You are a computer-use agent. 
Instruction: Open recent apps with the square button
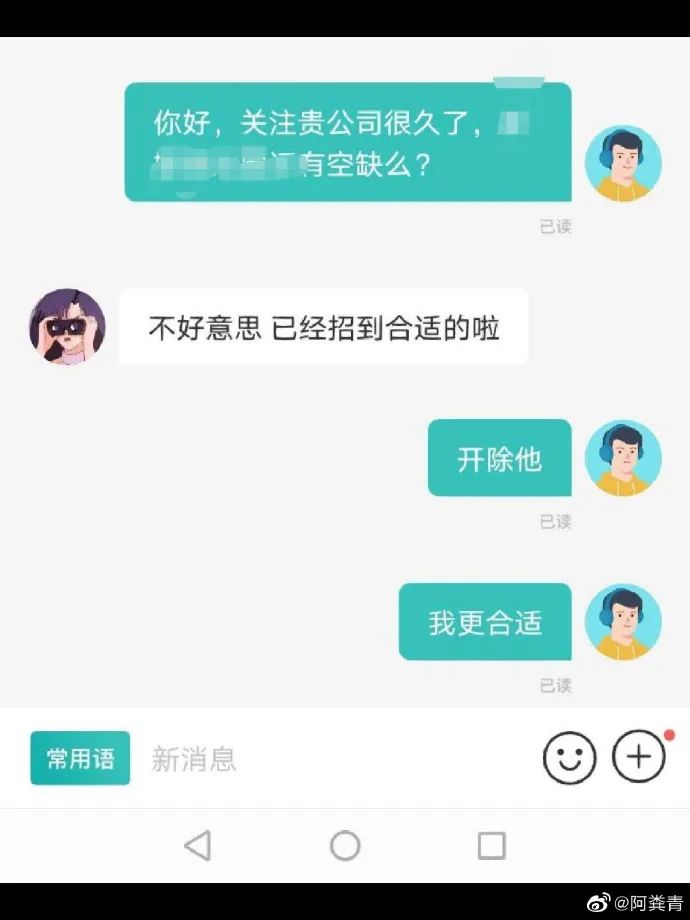click(x=491, y=846)
